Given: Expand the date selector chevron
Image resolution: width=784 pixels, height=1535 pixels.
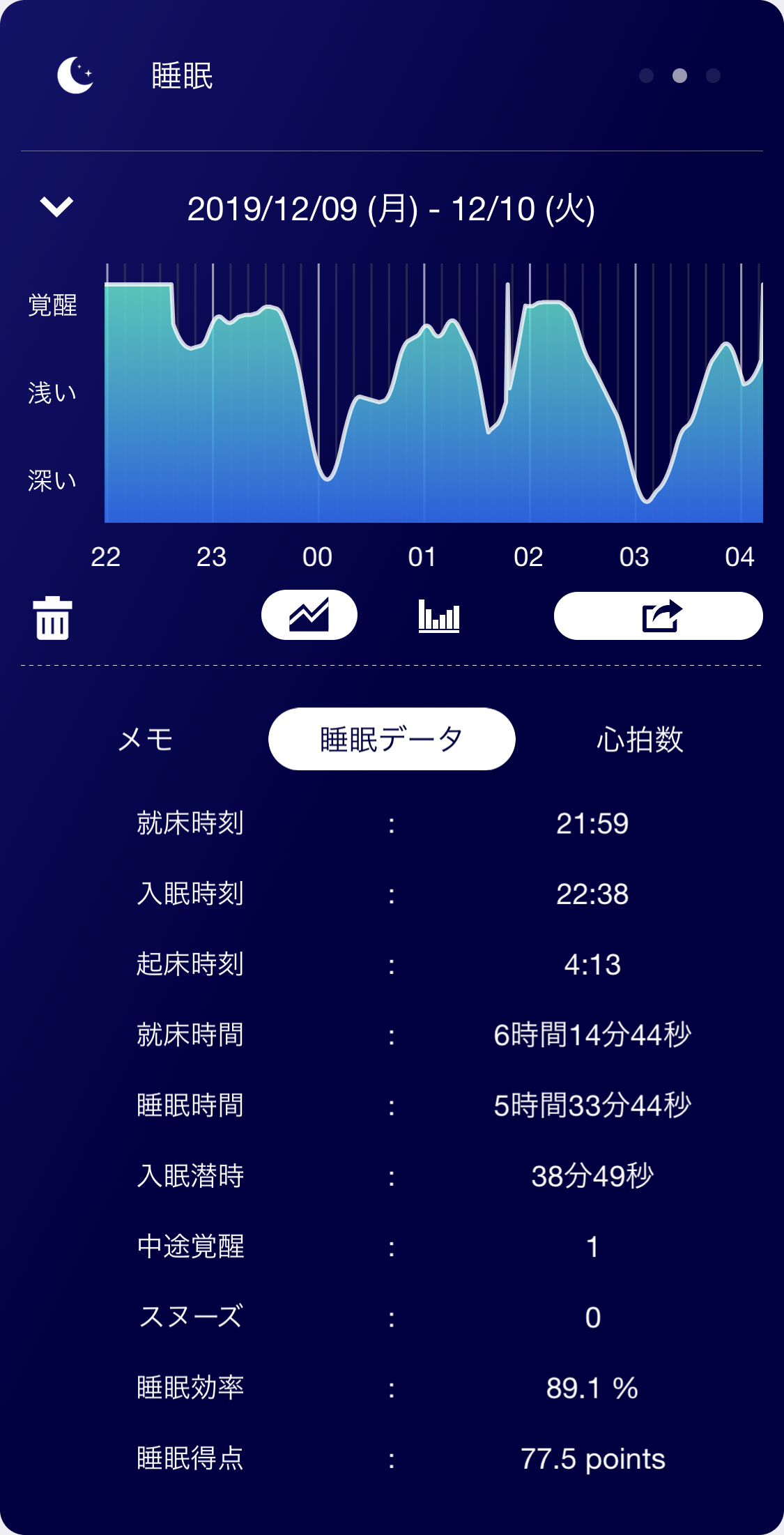Looking at the screenshot, I should [56, 206].
